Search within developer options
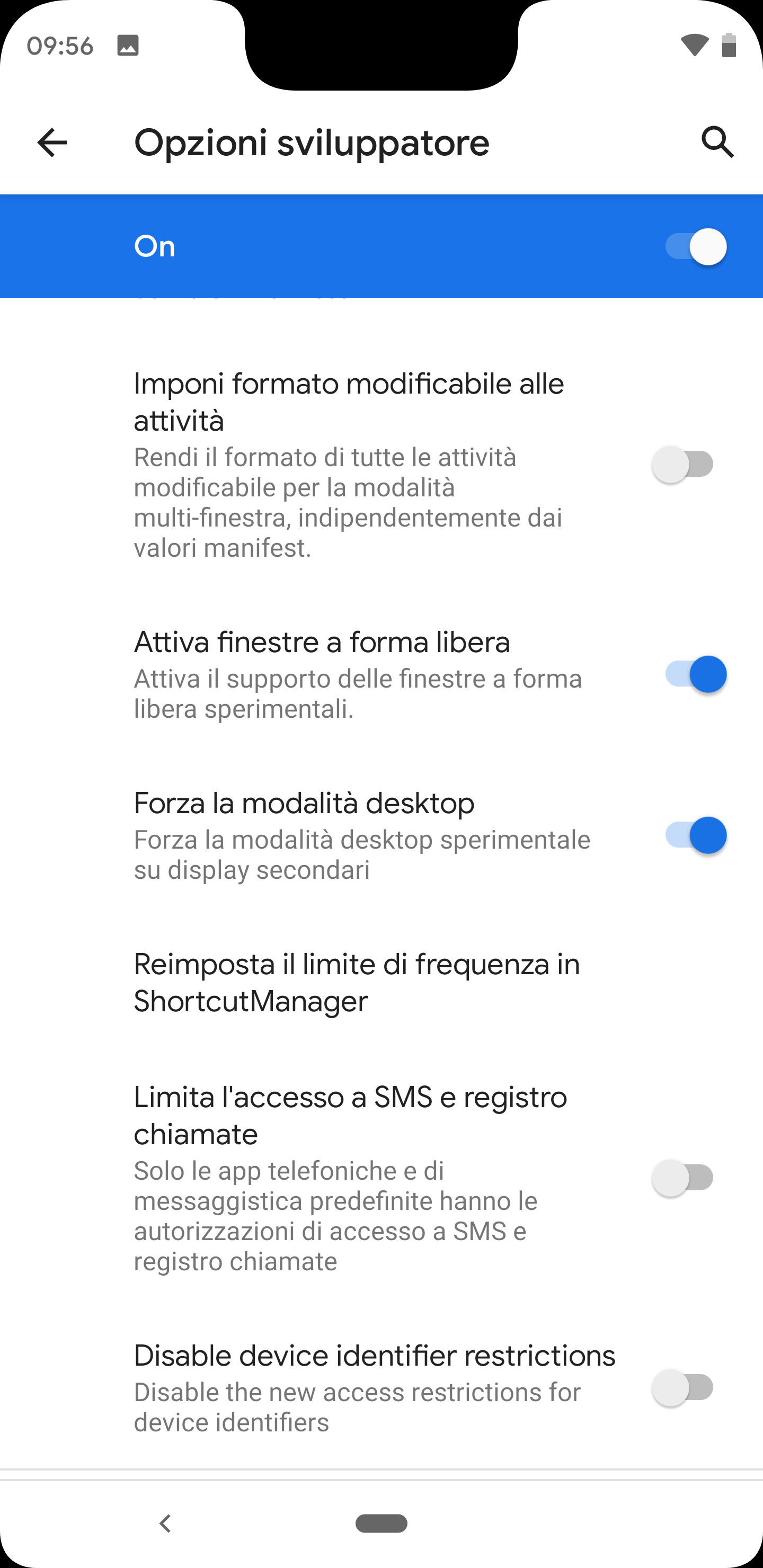Viewport: 763px width, 1568px height. 717,143
